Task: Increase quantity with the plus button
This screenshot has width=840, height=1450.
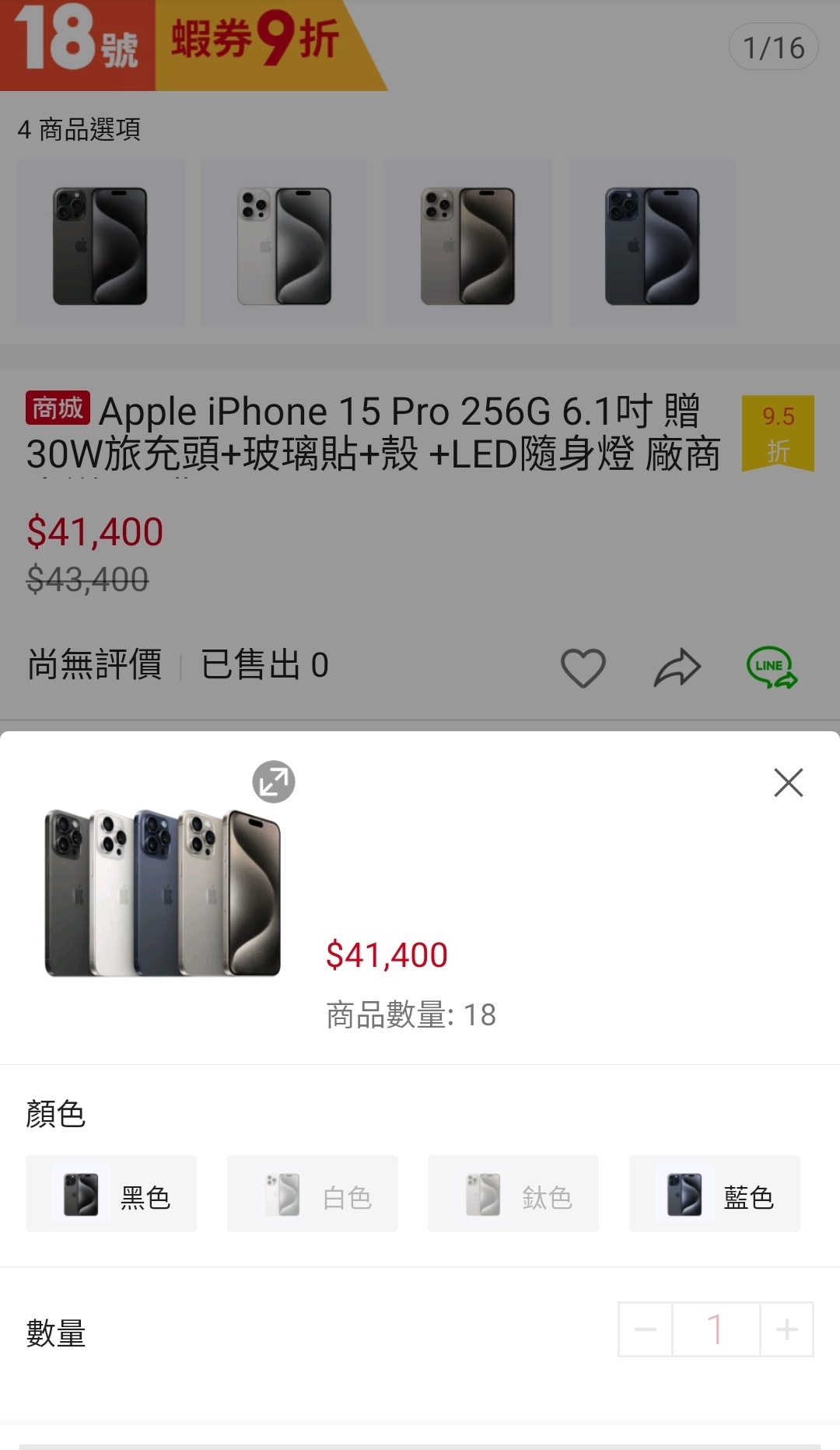Action: (786, 1329)
